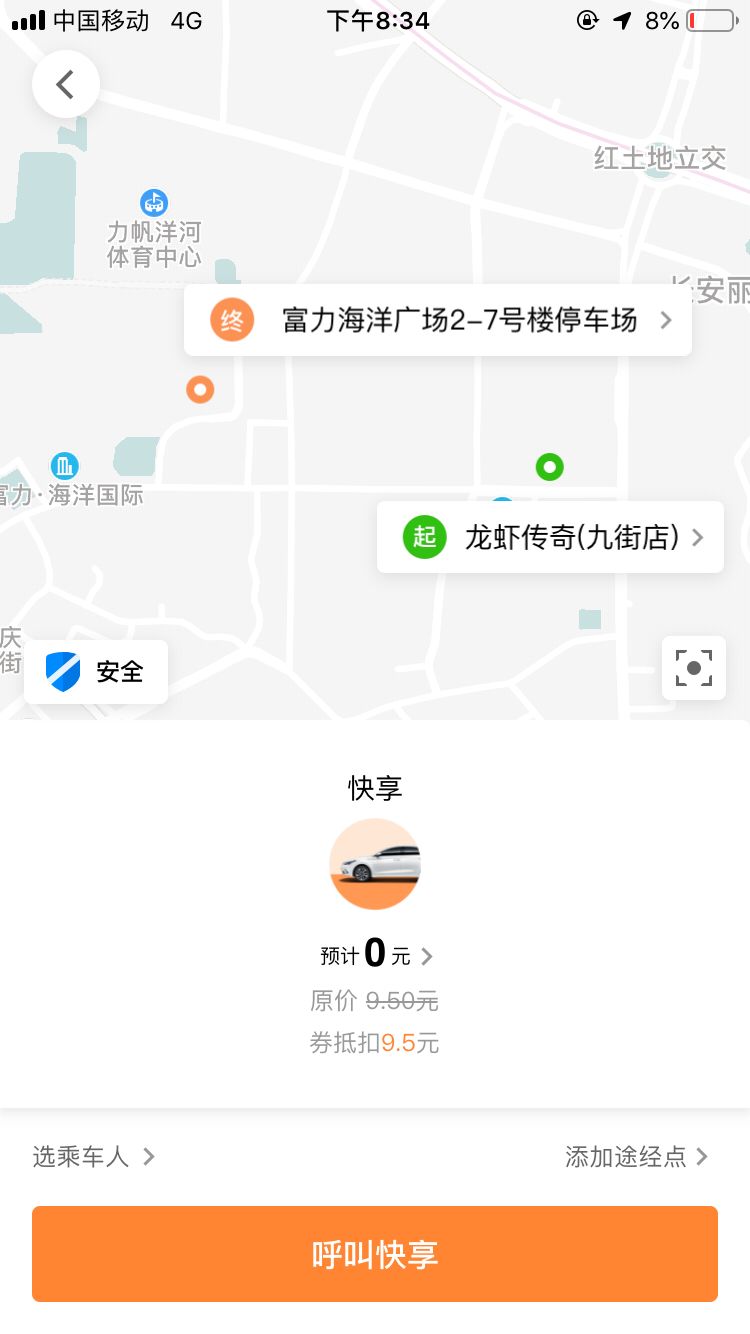Edit destination 富力海洋广场2-7号楼停车场
This screenshot has height=1334, width=750.
pyautogui.click(x=438, y=321)
